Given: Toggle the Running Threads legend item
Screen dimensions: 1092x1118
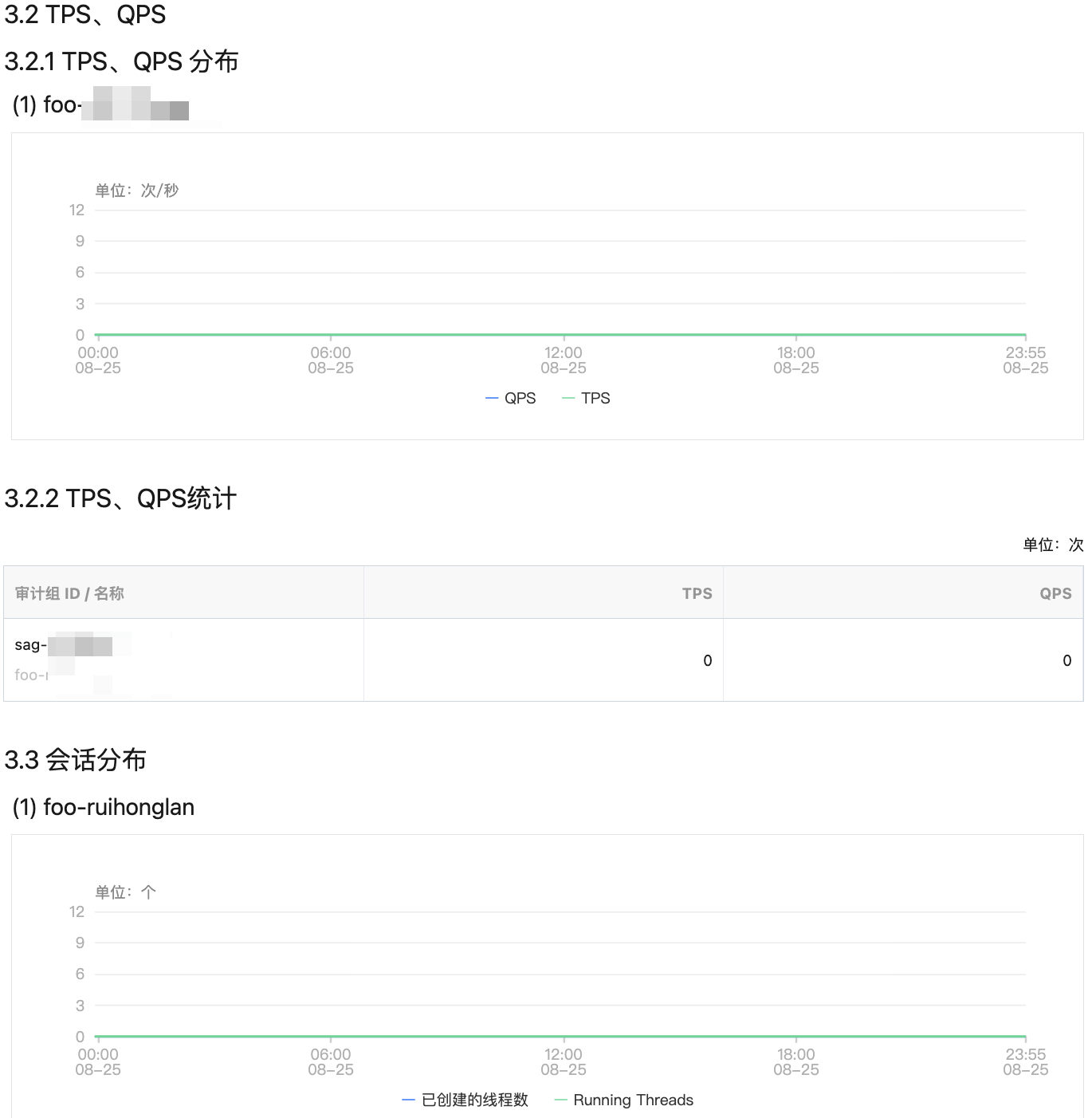Looking at the screenshot, I should [x=624, y=1100].
